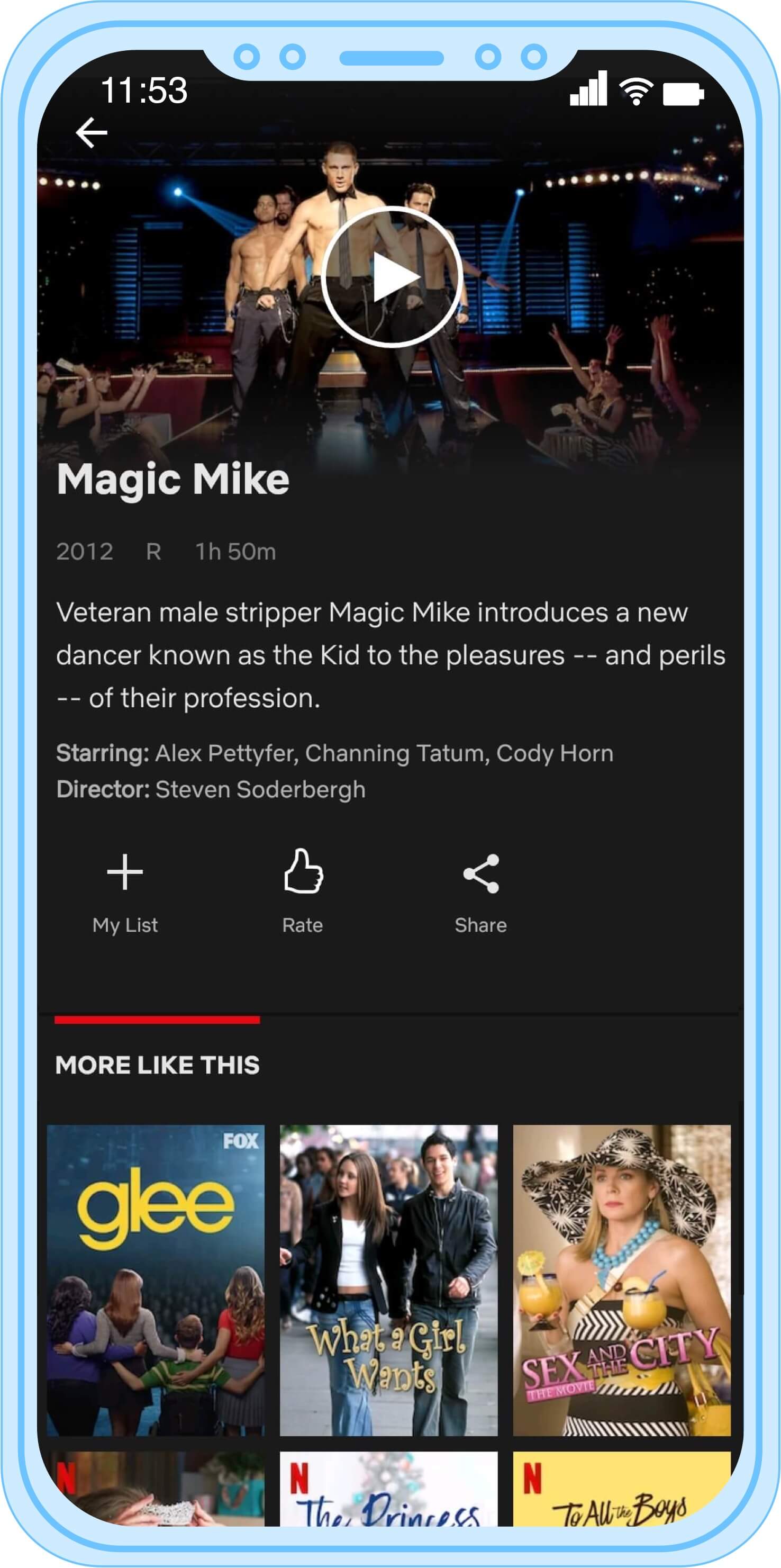Go back using the arrow icon
The image size is (781, 1568).
[91, 133]
